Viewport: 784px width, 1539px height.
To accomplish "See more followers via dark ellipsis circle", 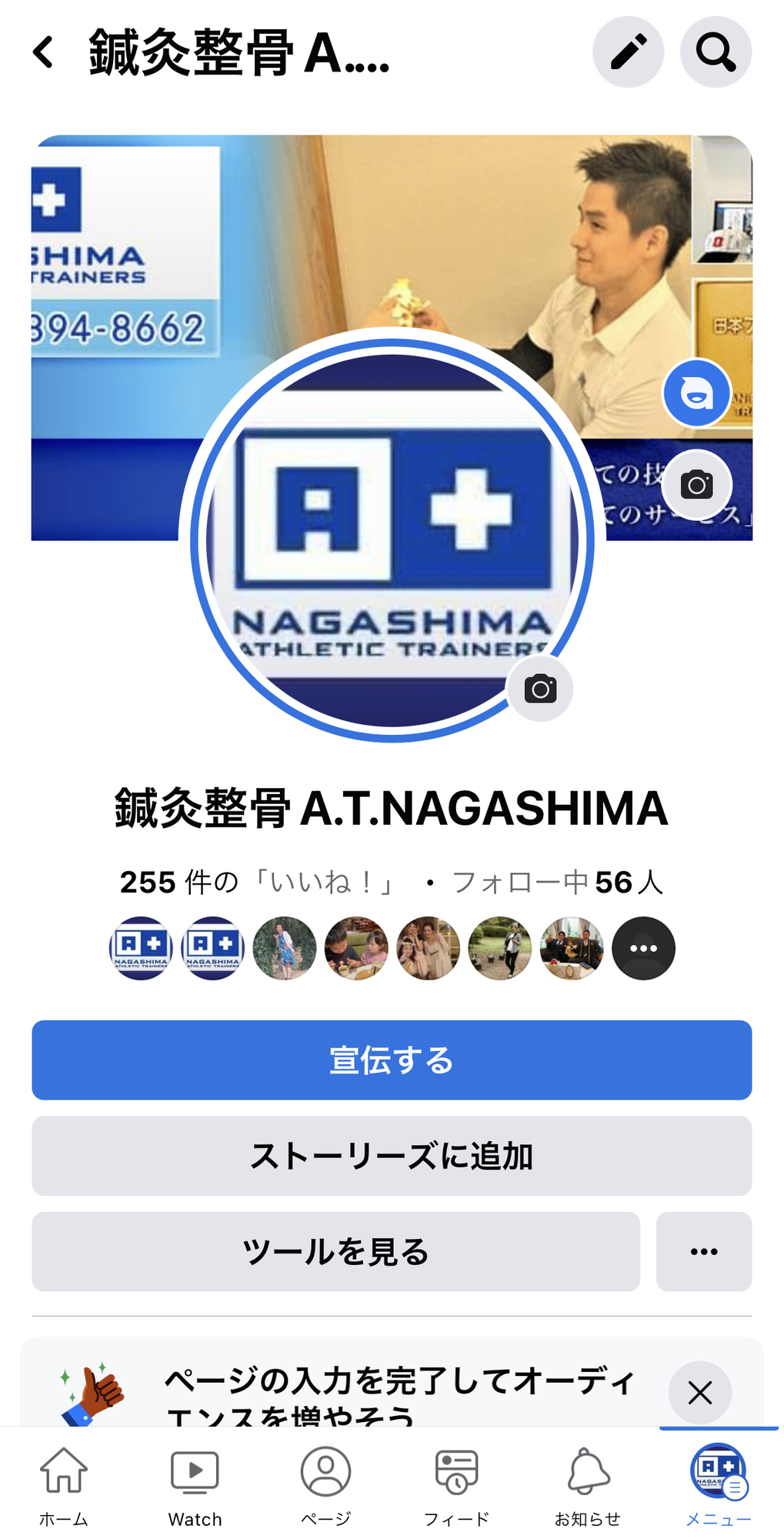I will tap(643, 948).
